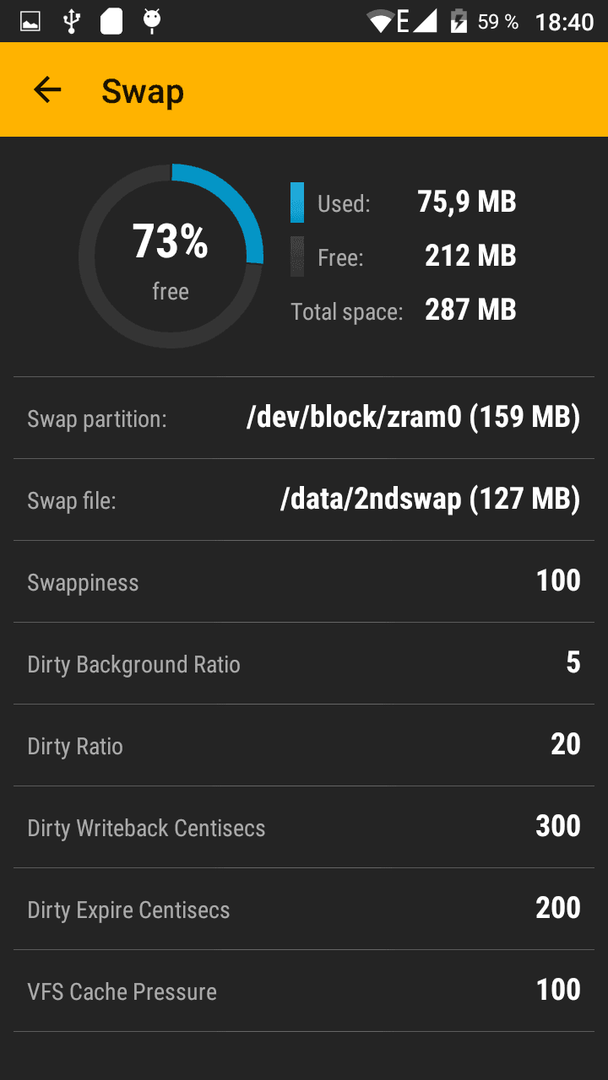This screenshot has width=608, height=1080.
Task: Select the Dirty Ratio row
Action: (304, 745)
